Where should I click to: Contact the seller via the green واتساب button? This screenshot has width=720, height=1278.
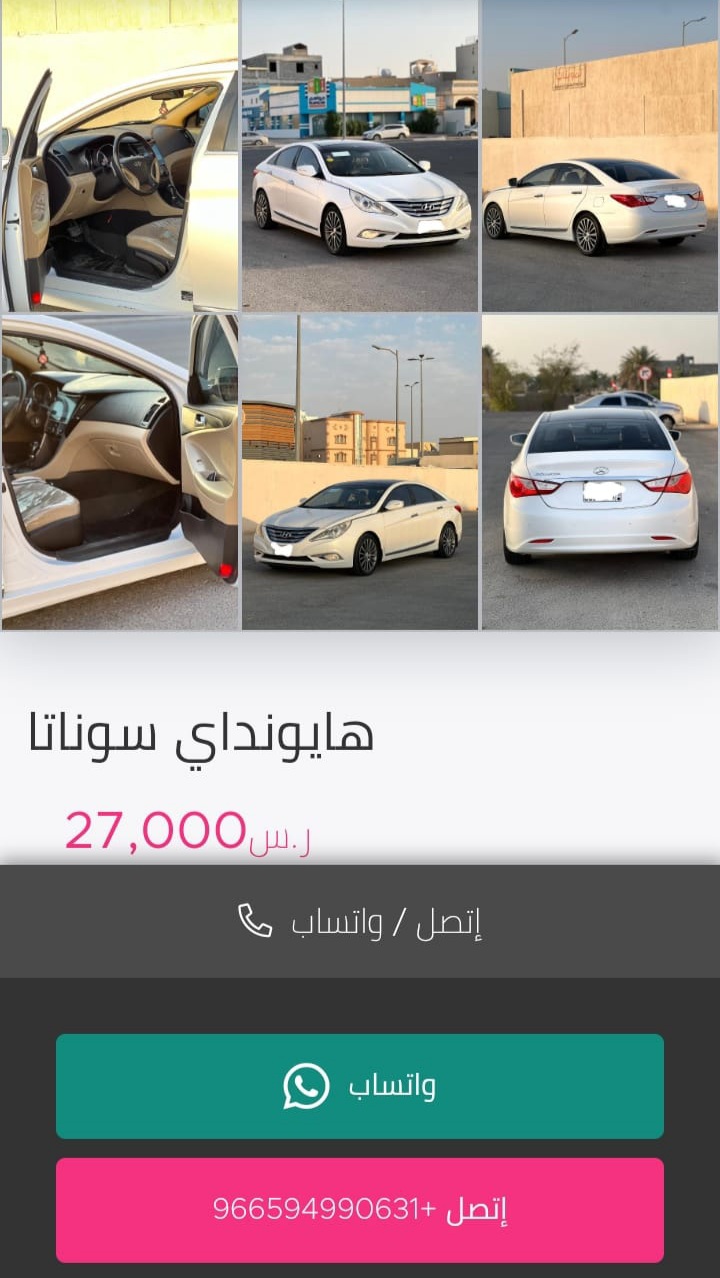point(360,1086)
